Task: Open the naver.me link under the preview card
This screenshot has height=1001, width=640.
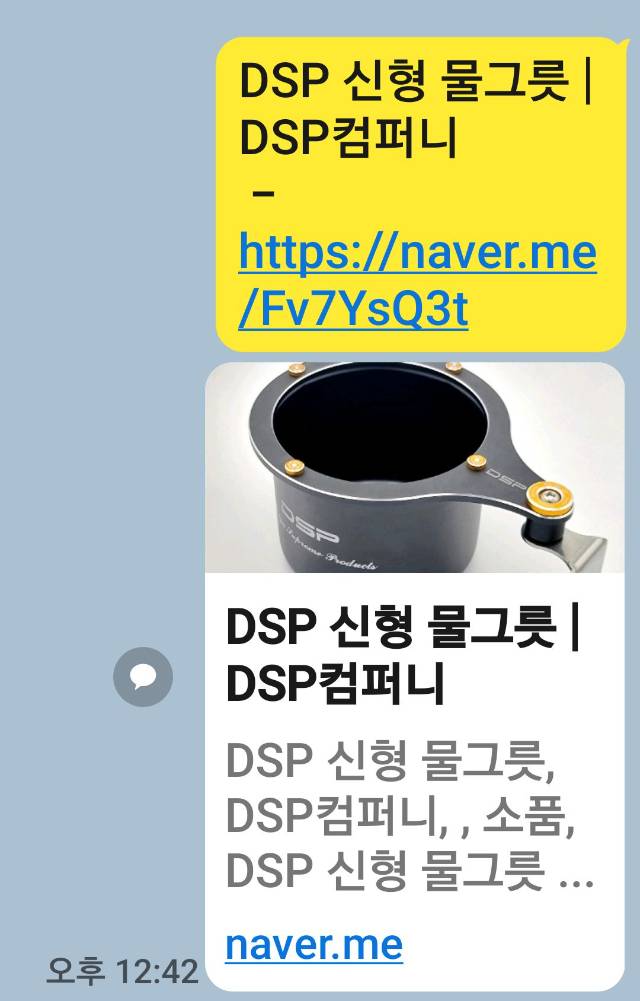Action: [x=314, y=944]
